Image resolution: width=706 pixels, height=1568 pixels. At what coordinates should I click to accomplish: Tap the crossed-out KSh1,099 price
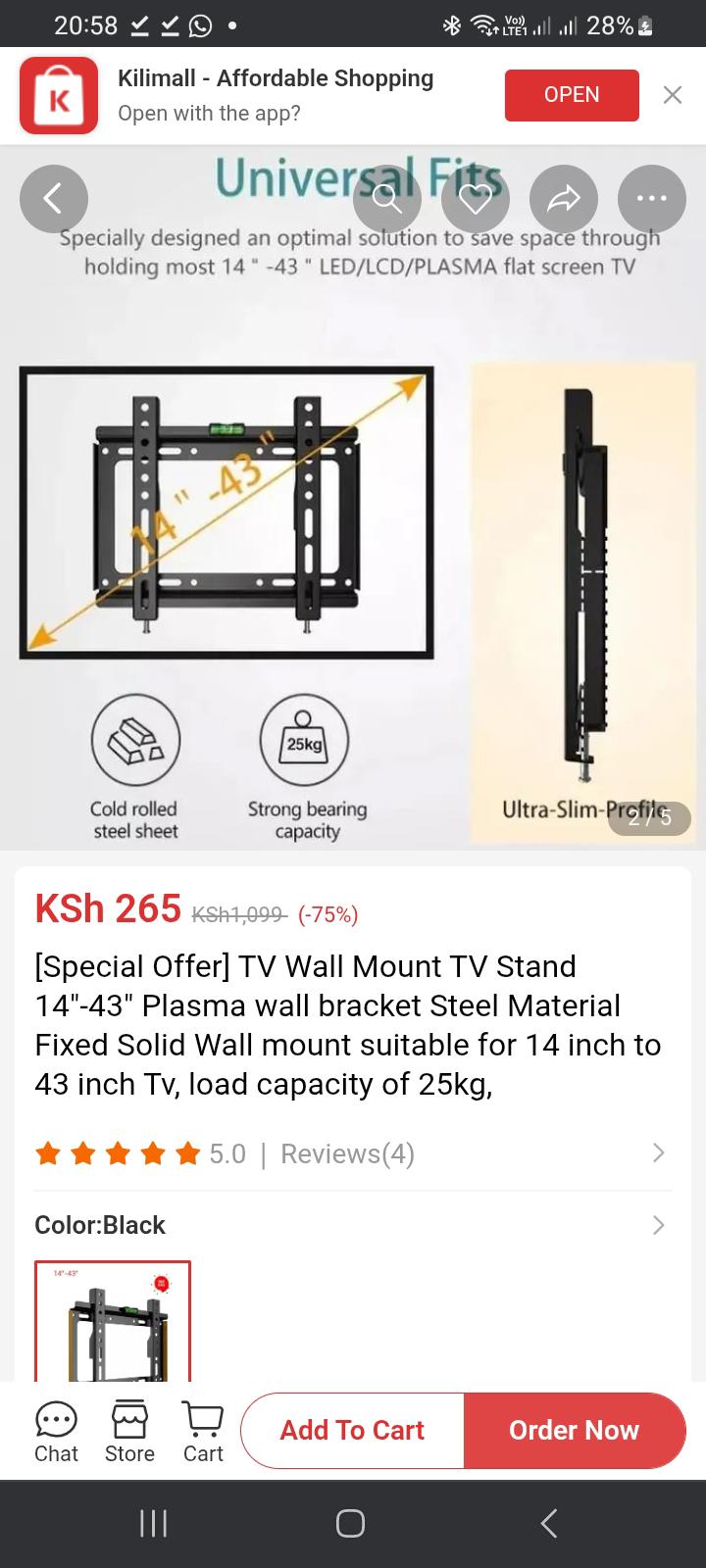pyautogui.click(x=235, y=913)
